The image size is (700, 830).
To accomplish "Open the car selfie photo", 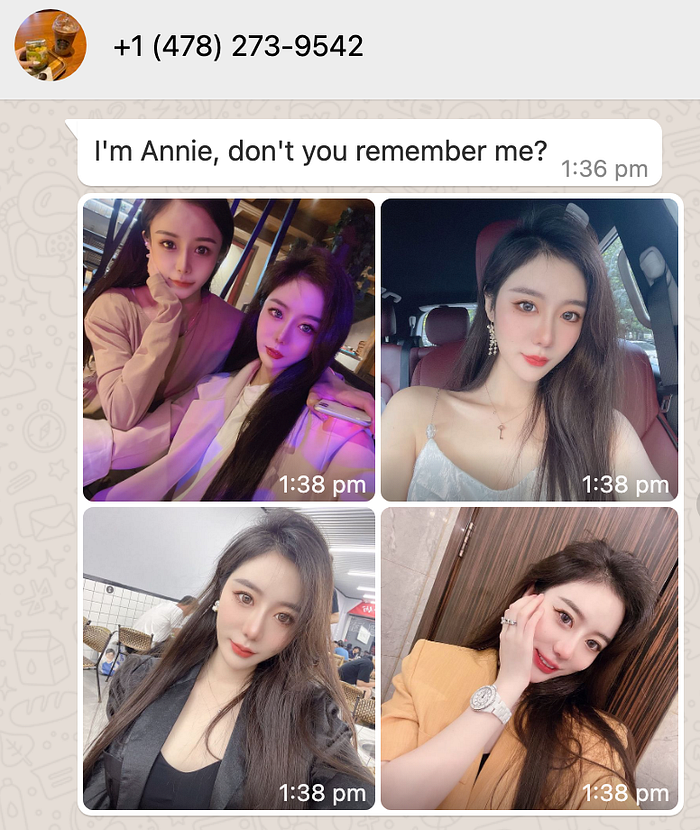I will (529, 349).
